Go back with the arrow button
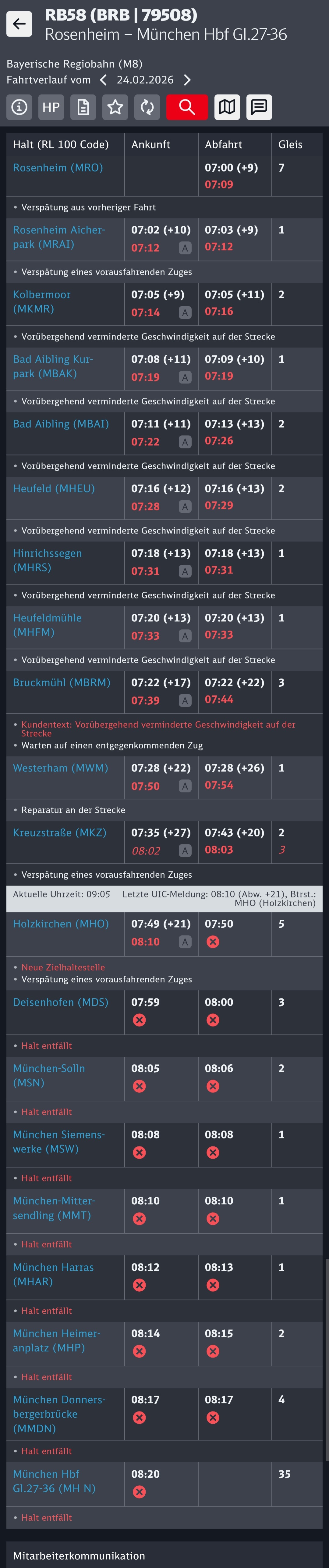This screenshot has width=329, height=1568. [19, 24]
